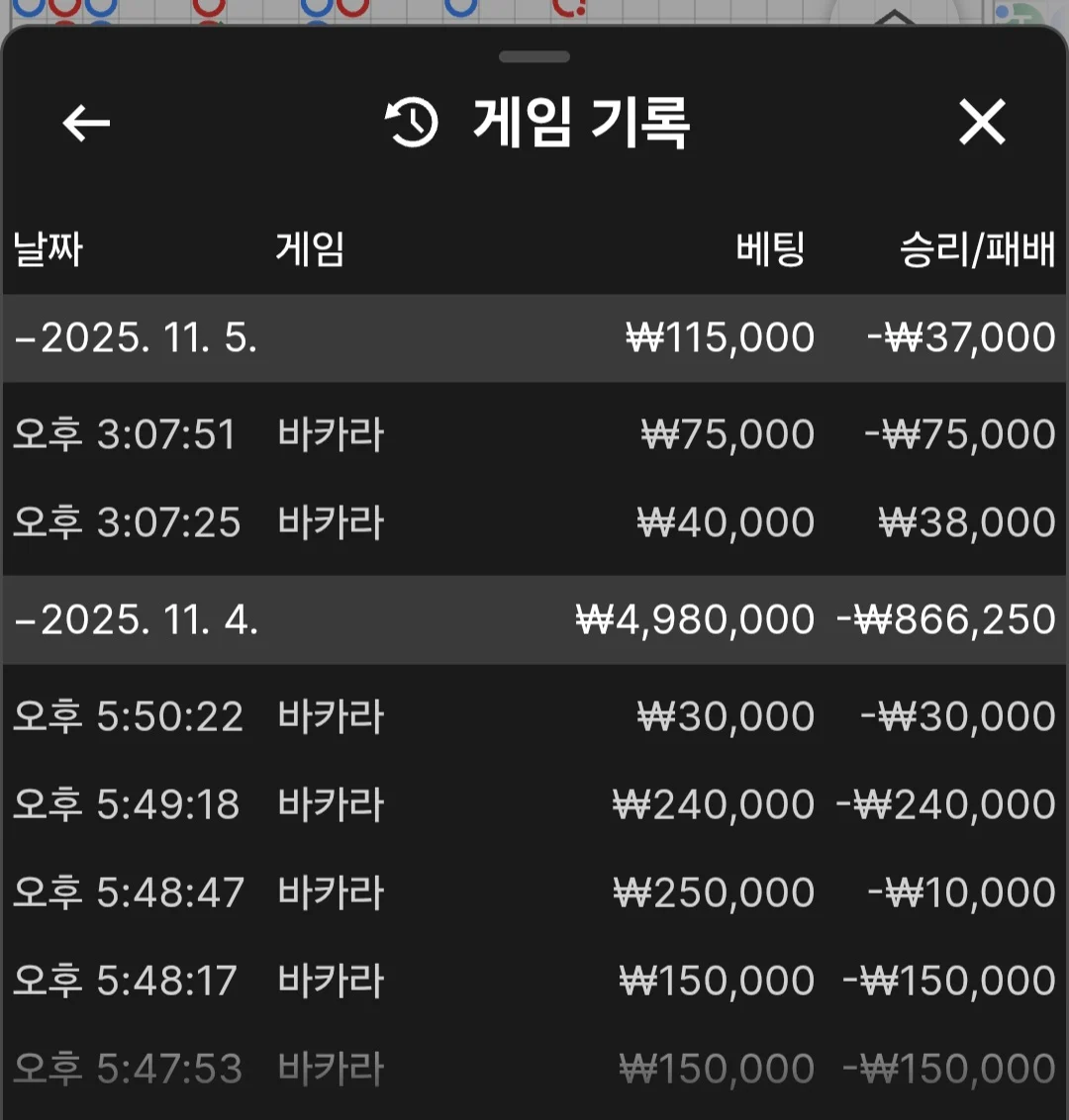
Task: Select the 오후 5:48:17 baccarat entry
Action: [534, 980]
